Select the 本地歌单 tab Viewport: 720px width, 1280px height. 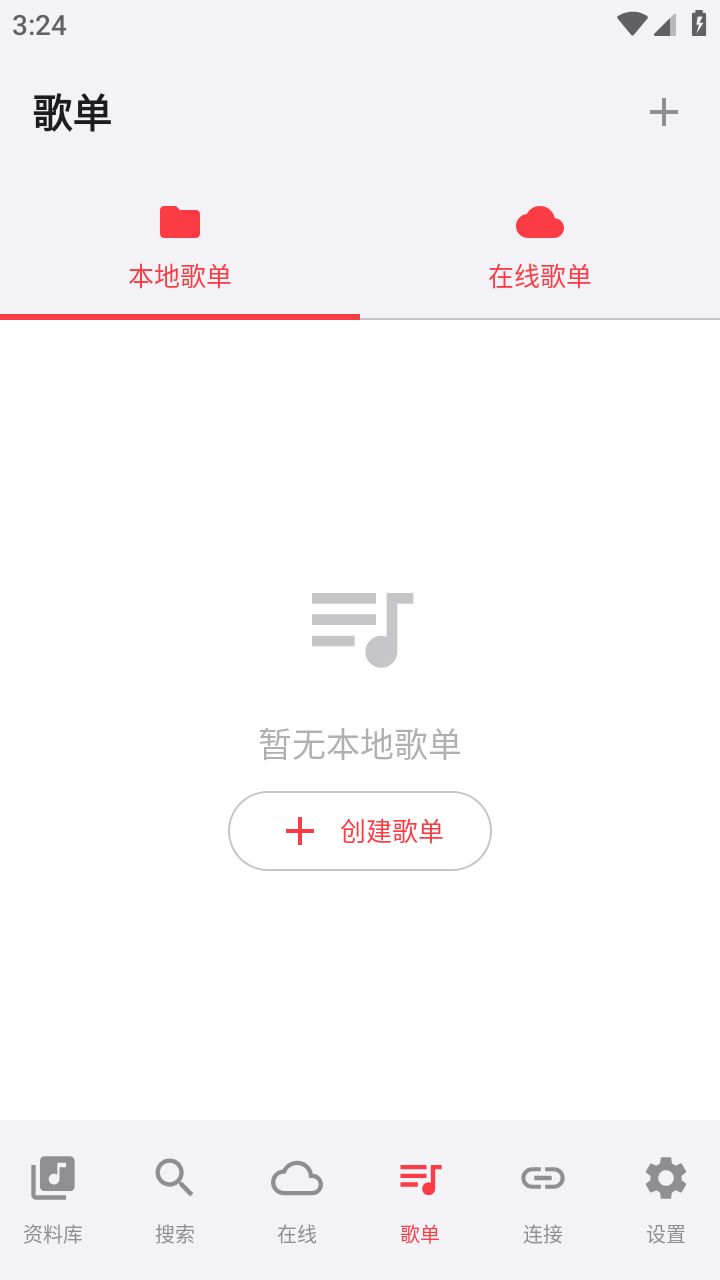tap(180, 276)
